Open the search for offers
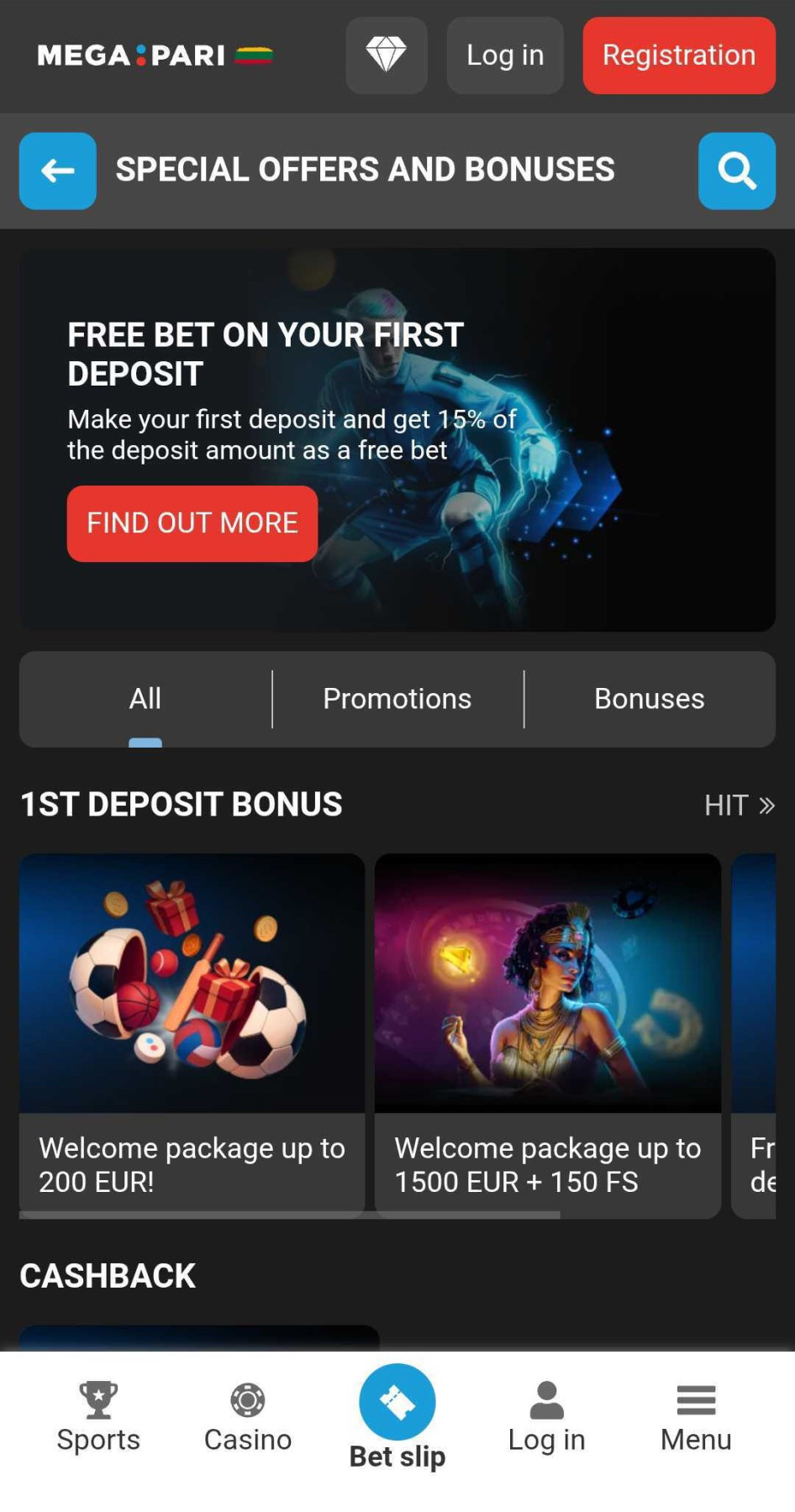The width and height of the screenshot is (795, 1512). (x=737, y=171)
